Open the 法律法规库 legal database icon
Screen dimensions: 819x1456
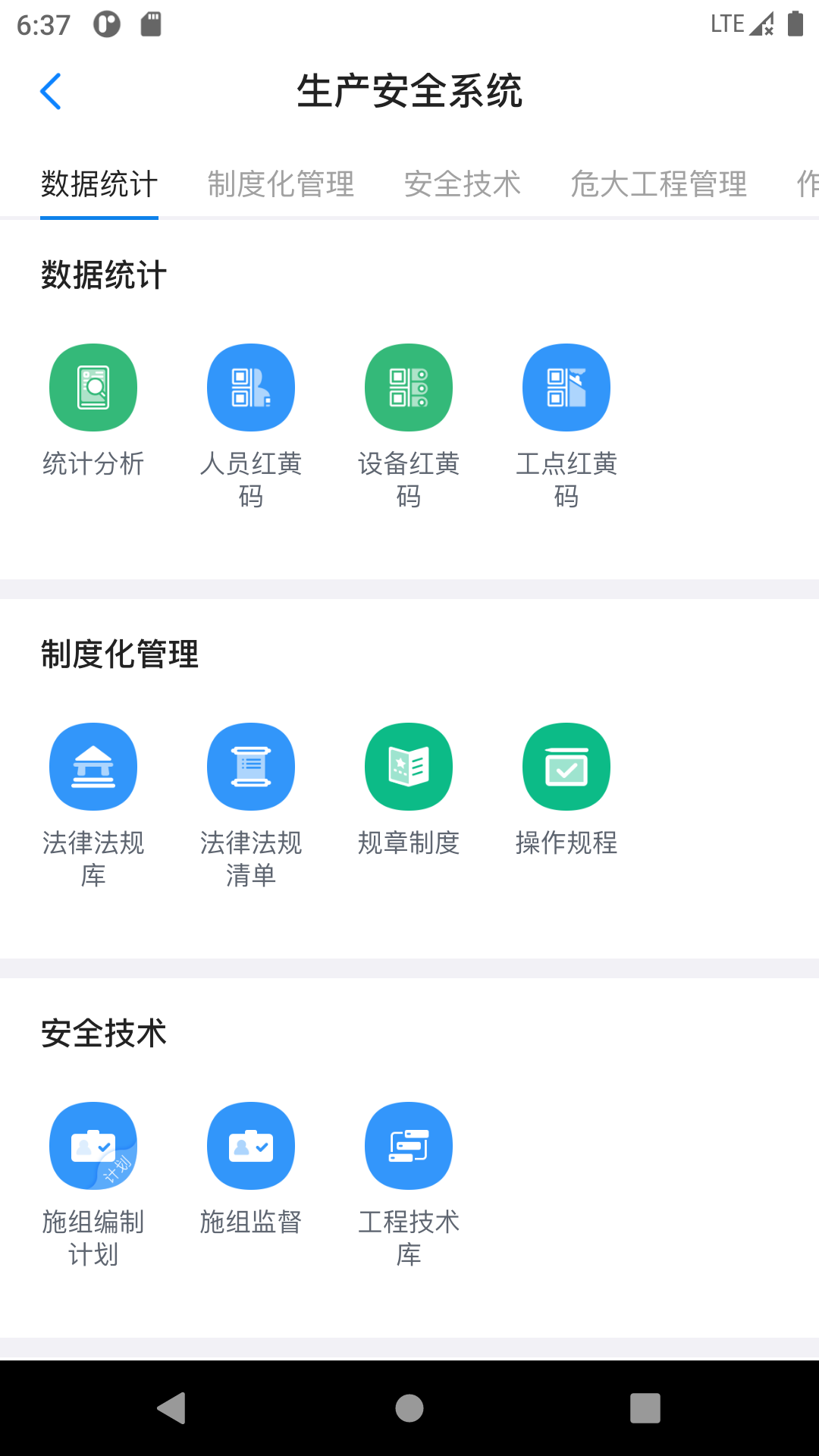[93, 766]
